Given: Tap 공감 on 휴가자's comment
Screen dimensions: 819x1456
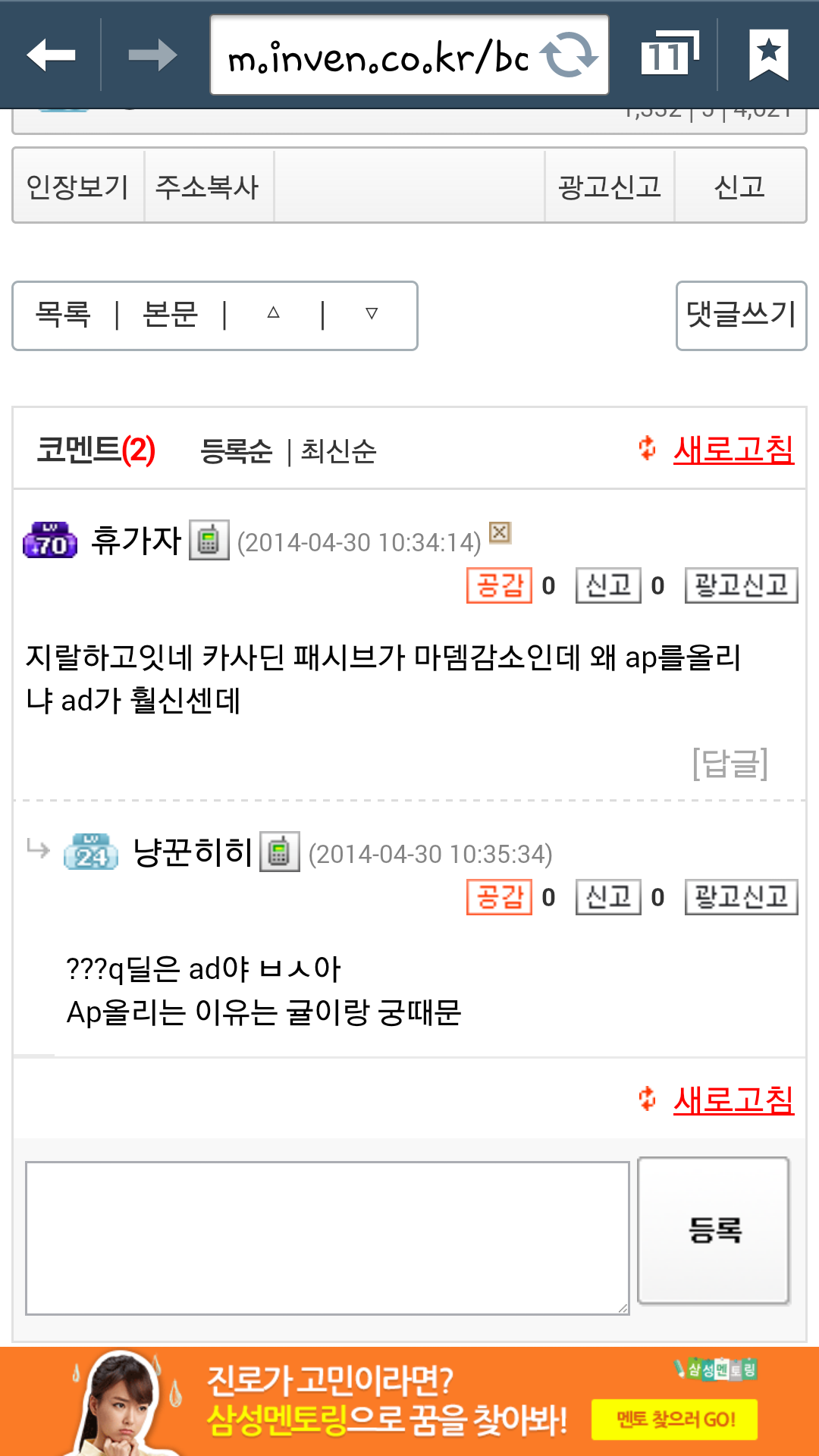Looking at the screenshot, I should (499, 585).
